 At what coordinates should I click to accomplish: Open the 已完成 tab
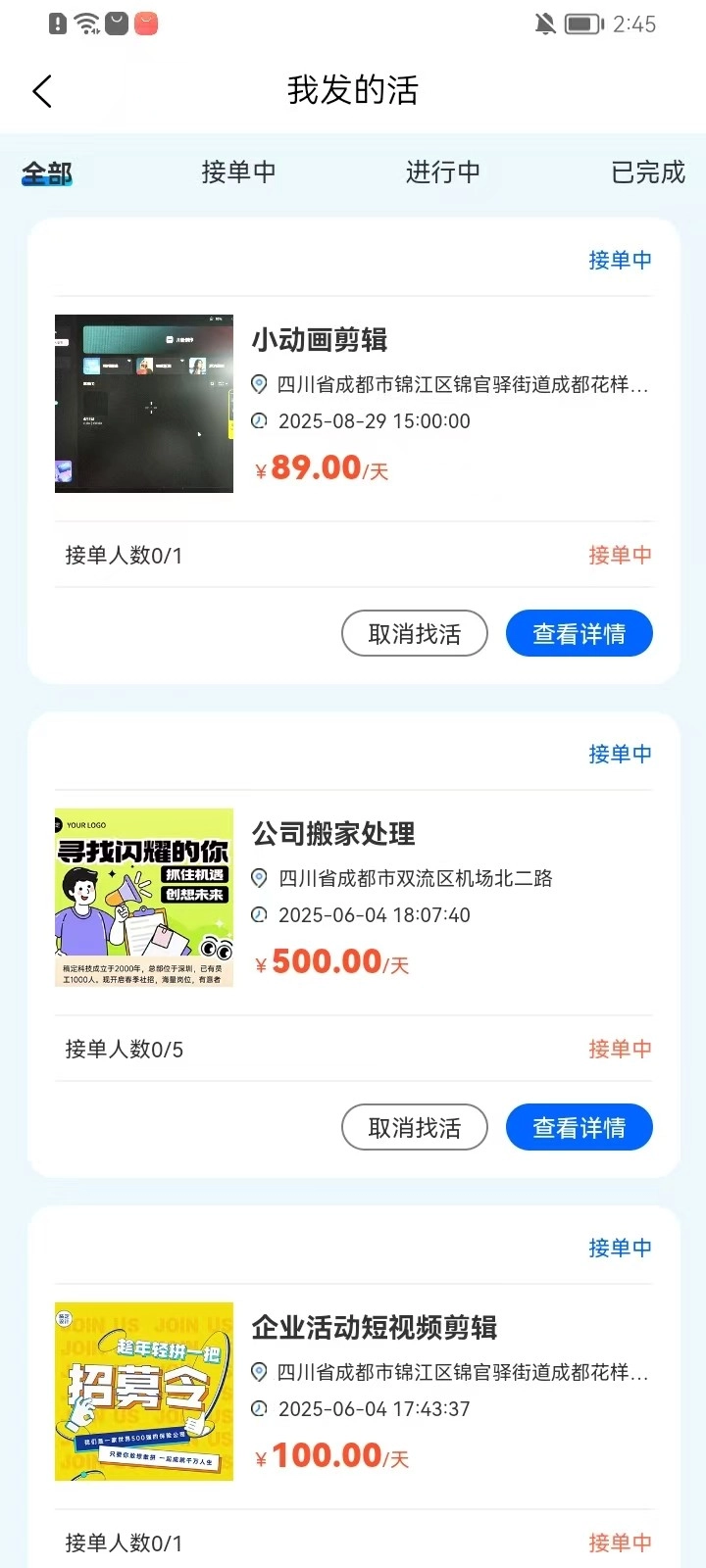click(x=646, y=172)
